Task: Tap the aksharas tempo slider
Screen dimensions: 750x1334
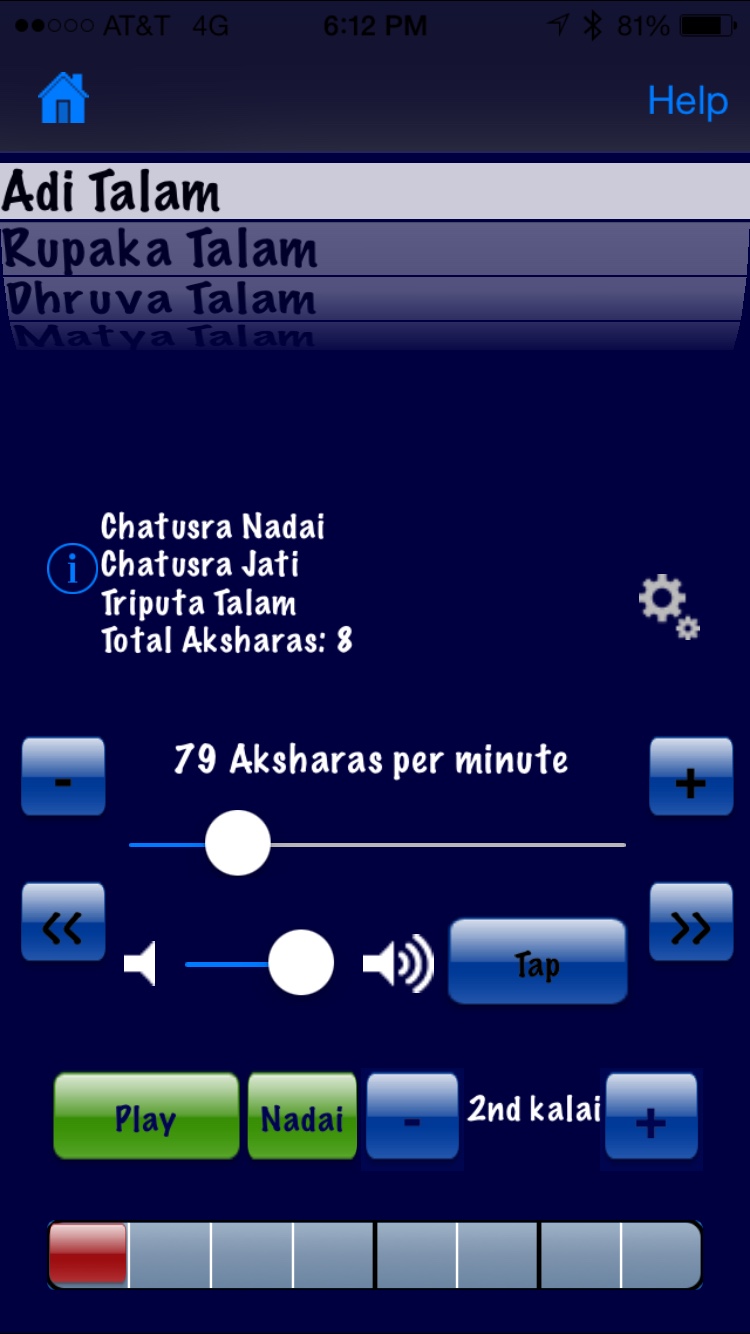Action: pos(377,844)
